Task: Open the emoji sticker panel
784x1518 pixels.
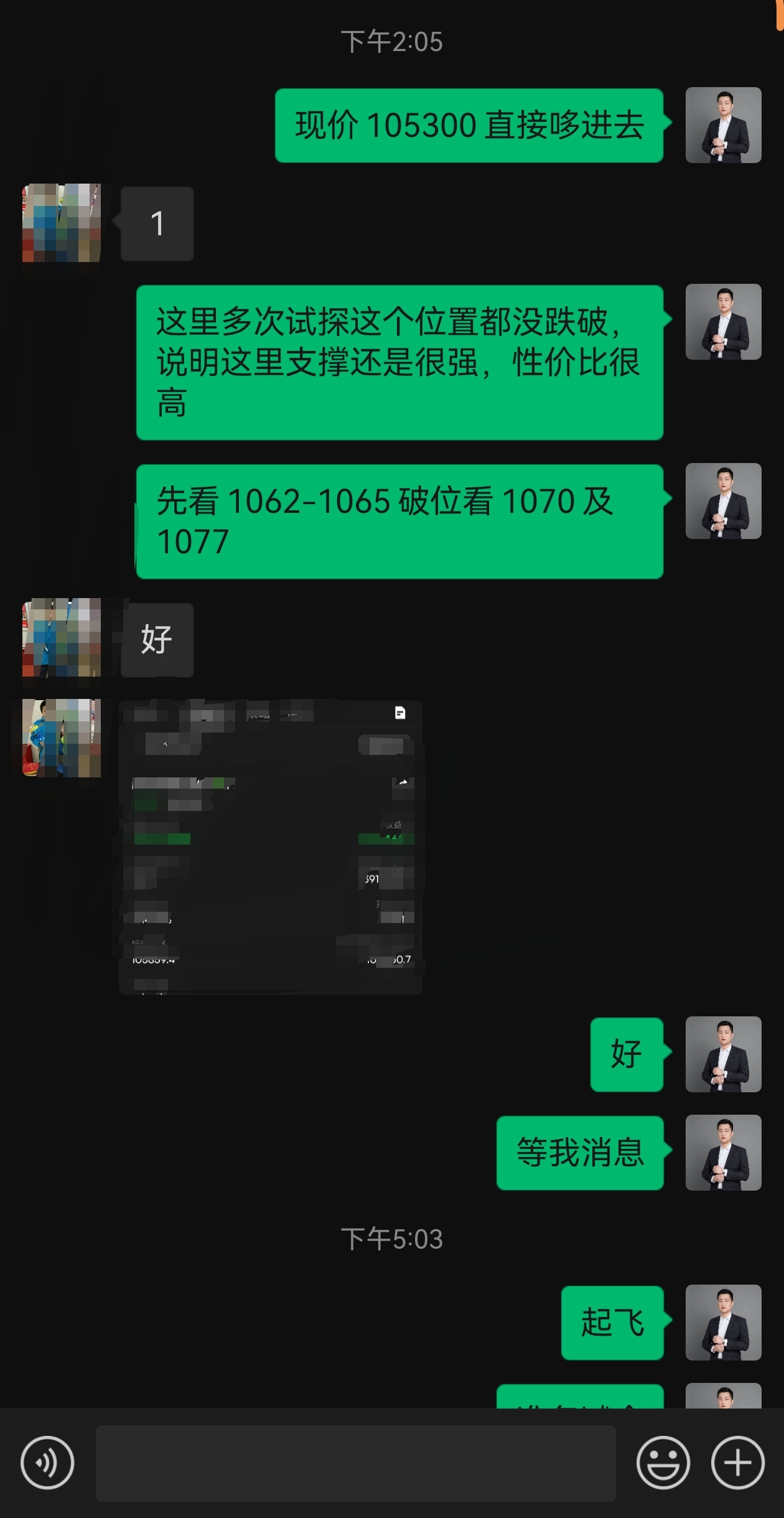Action: pos(663,1463)
